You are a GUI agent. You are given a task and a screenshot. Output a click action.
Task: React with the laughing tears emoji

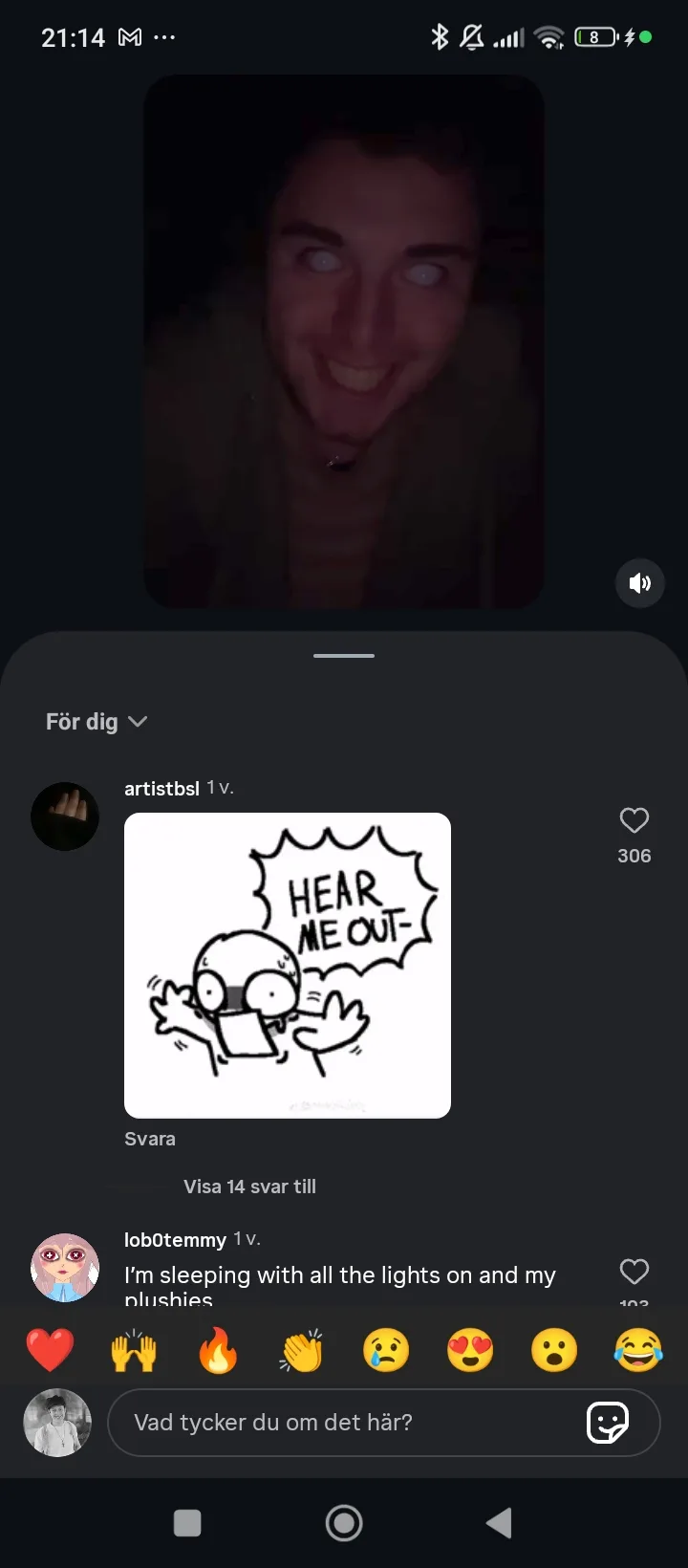click(637, 1351)
